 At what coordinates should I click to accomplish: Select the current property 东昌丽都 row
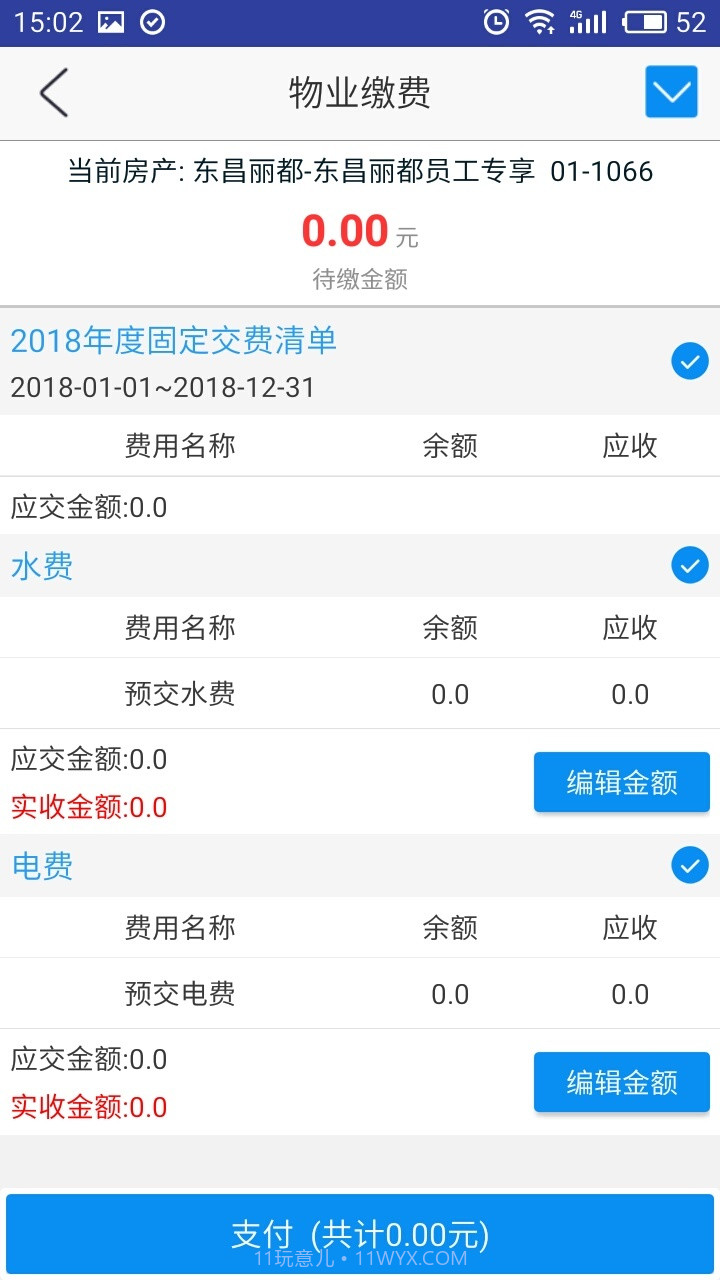point(360,171)
